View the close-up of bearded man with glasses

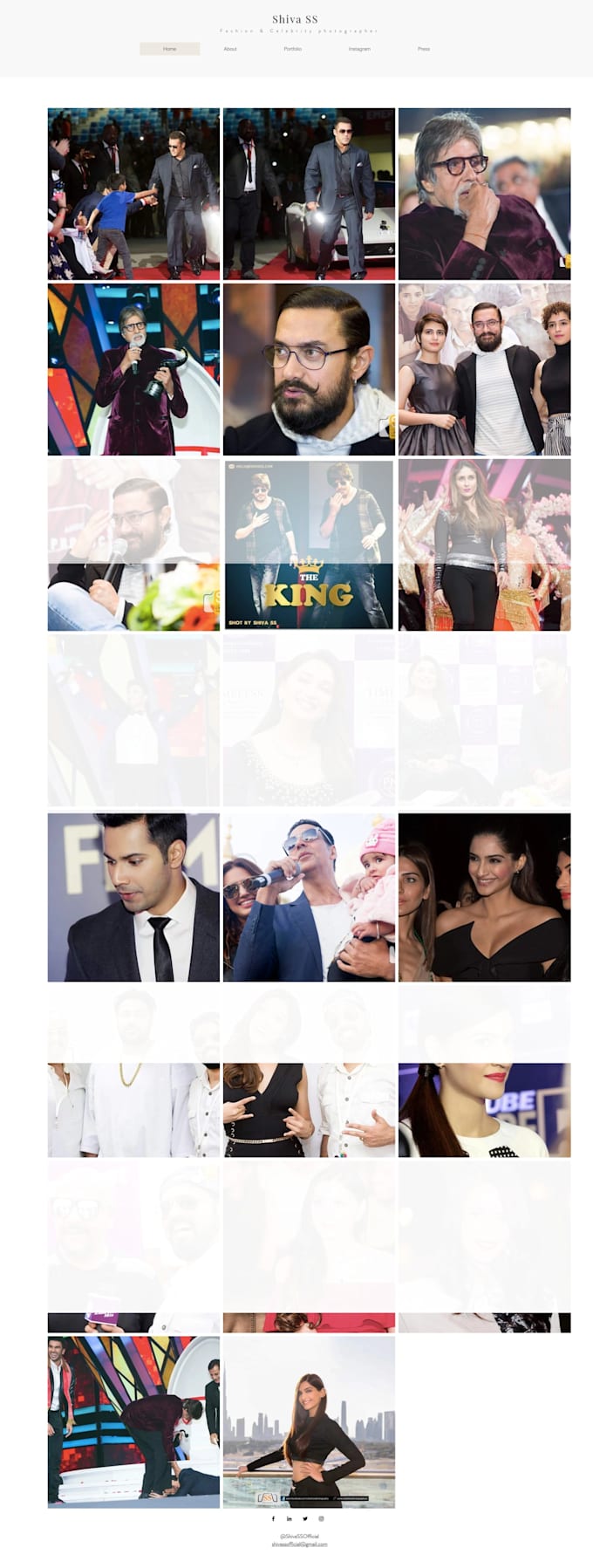tap(309, 368)
